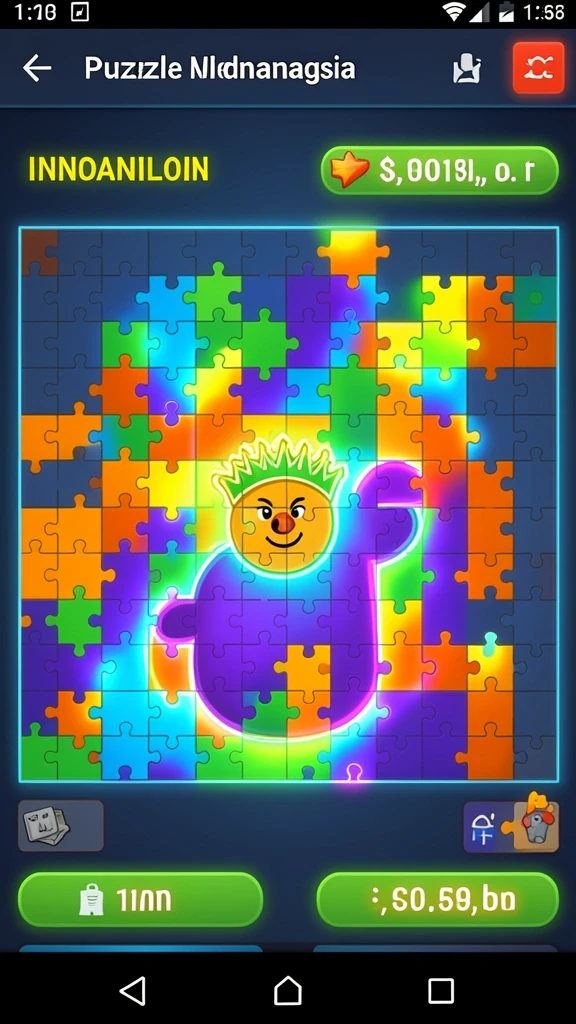The height and width of the screenshot is (1024, 576).
Task: Go back using the app bar arrow
Action: coord(37,68)
